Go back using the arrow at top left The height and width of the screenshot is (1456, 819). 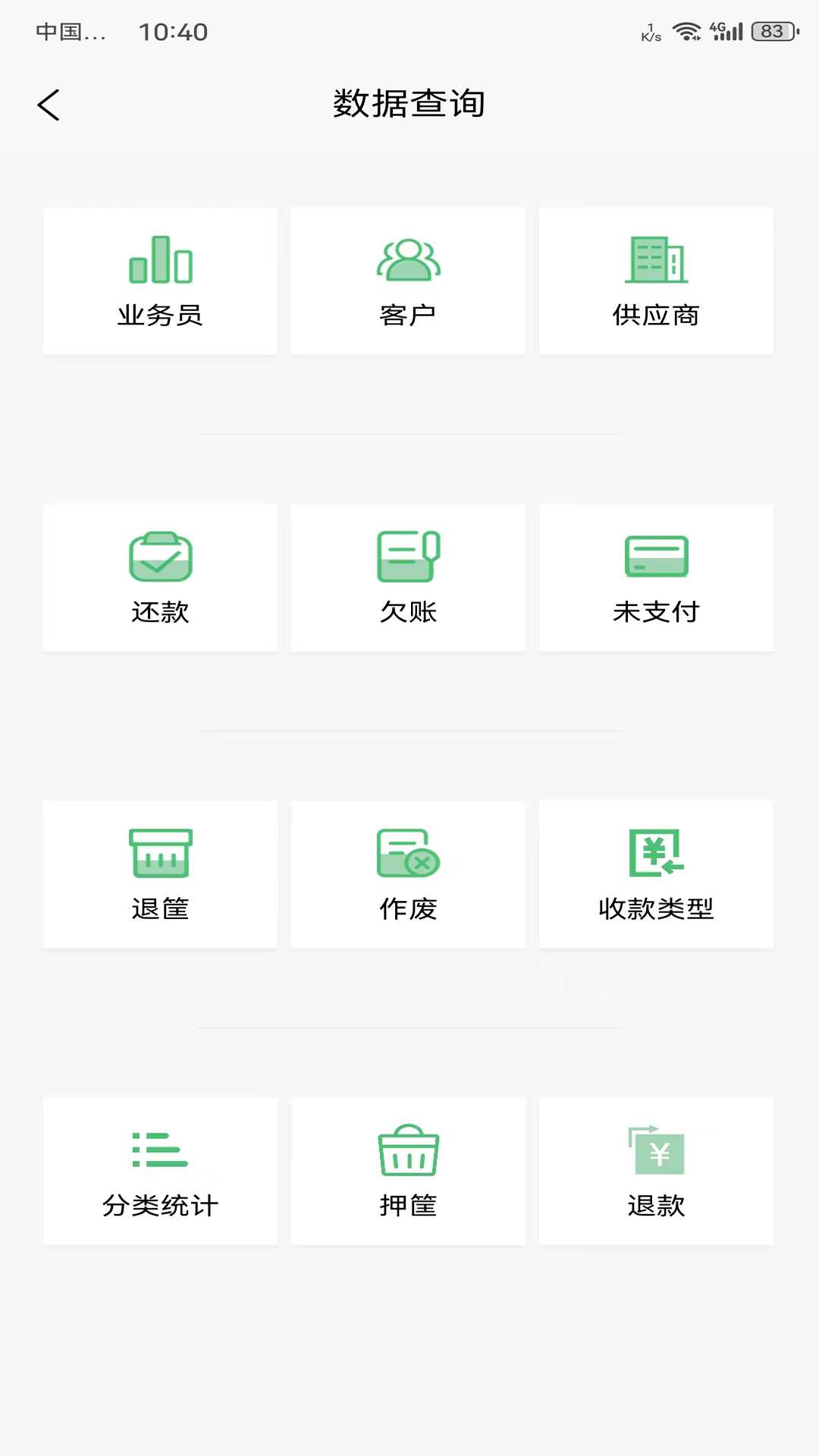coord(49,105)
